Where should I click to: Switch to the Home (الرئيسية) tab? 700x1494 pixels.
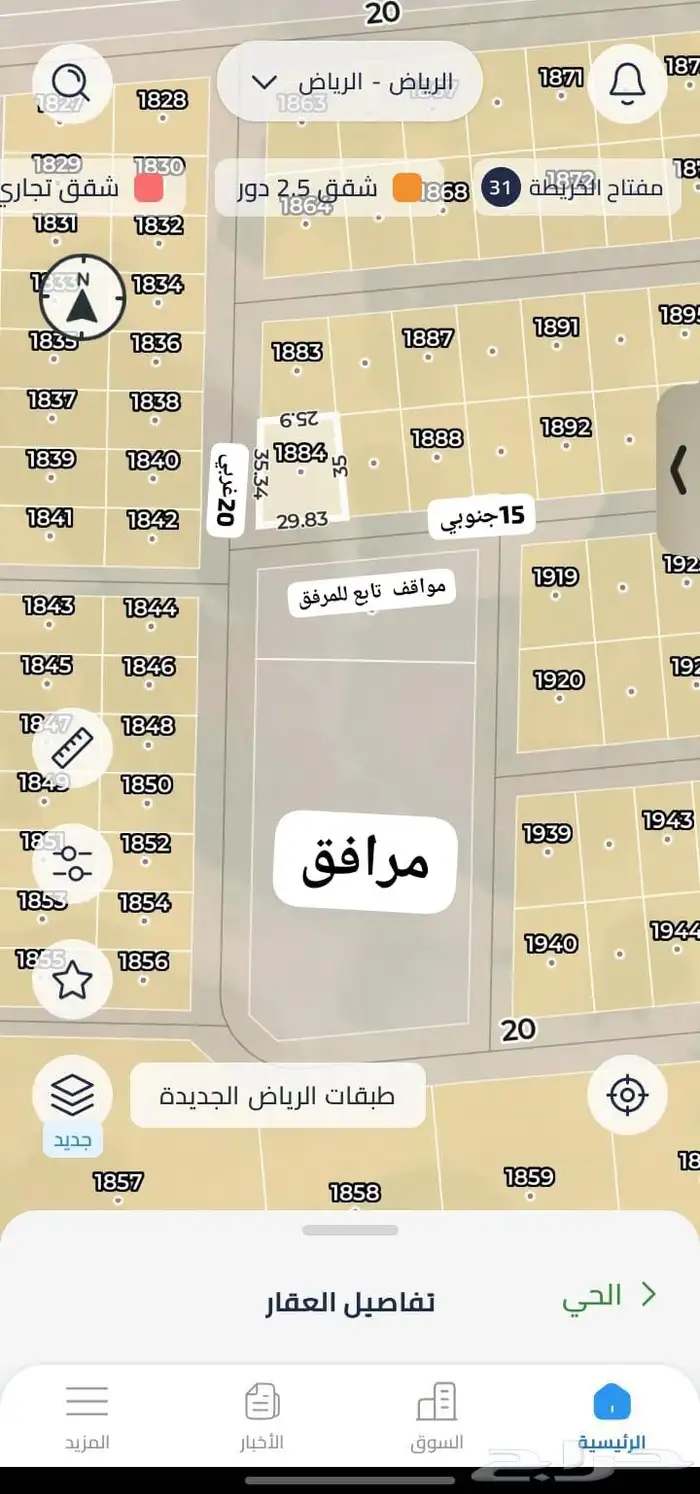pyautogui.click(x=612, y=1416)
